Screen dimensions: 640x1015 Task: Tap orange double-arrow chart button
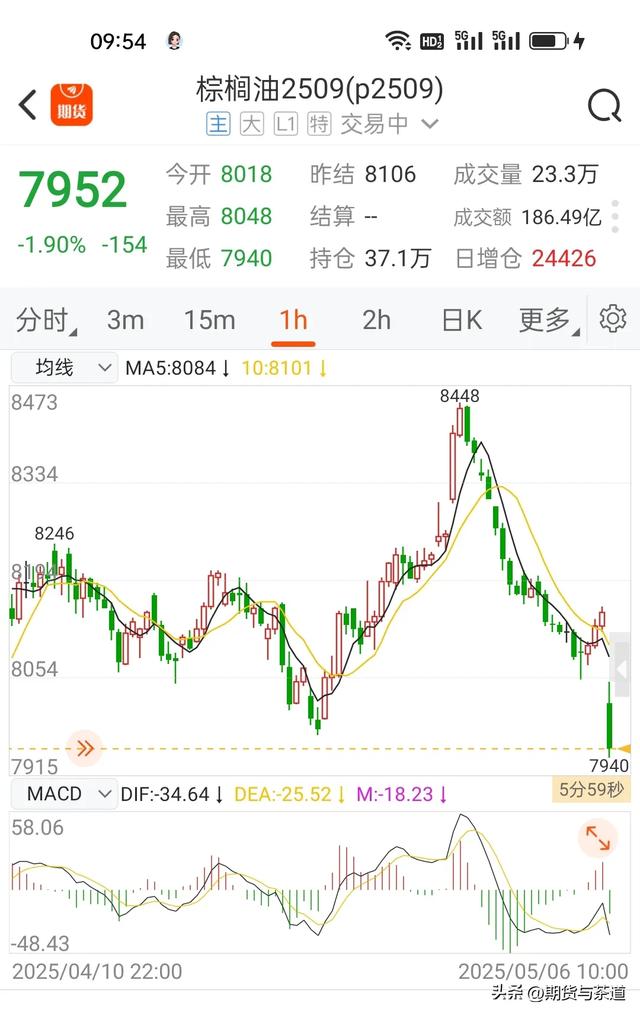[x=85, y=746]
